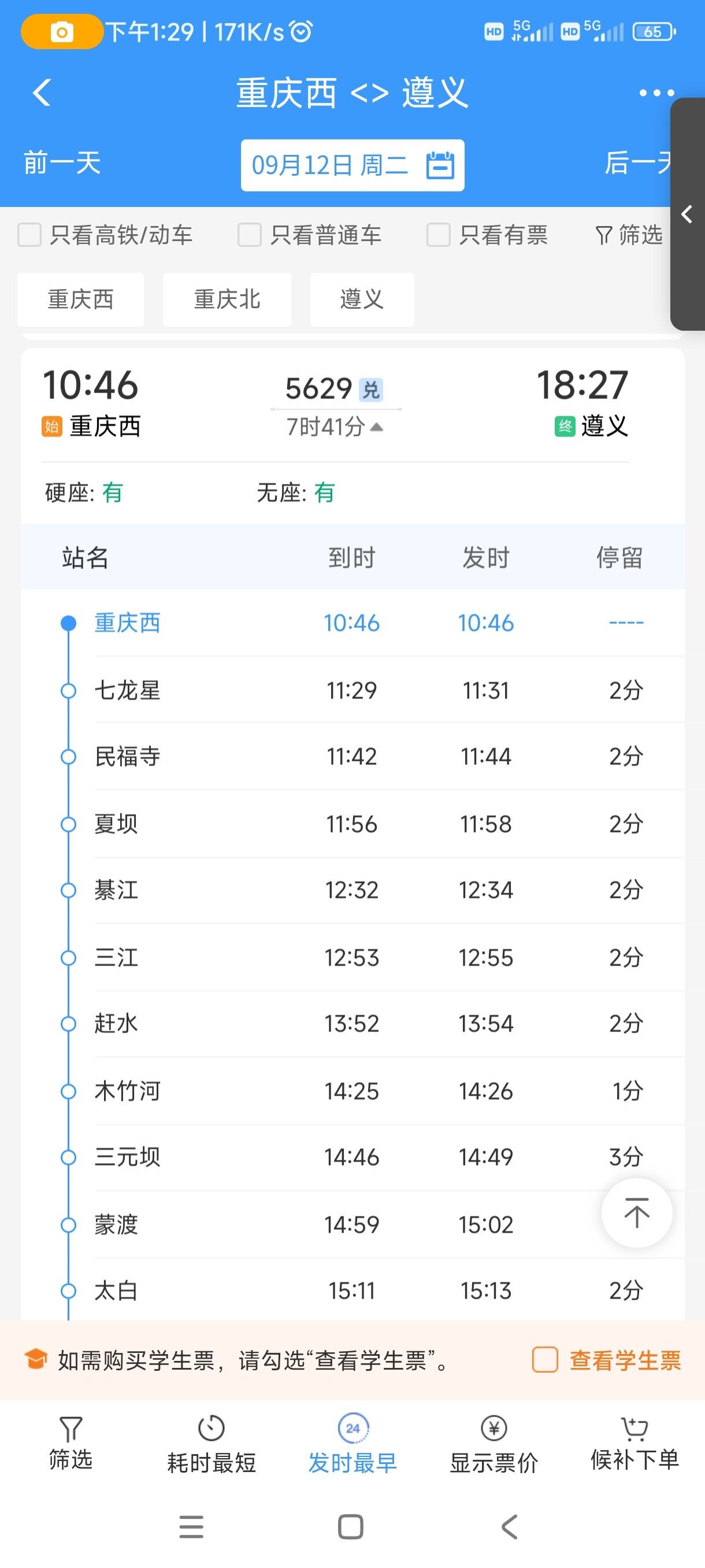Viewport: 705px width, 1568px height.
Task: Expand the dark side panel handle
Action: [687, 215]
